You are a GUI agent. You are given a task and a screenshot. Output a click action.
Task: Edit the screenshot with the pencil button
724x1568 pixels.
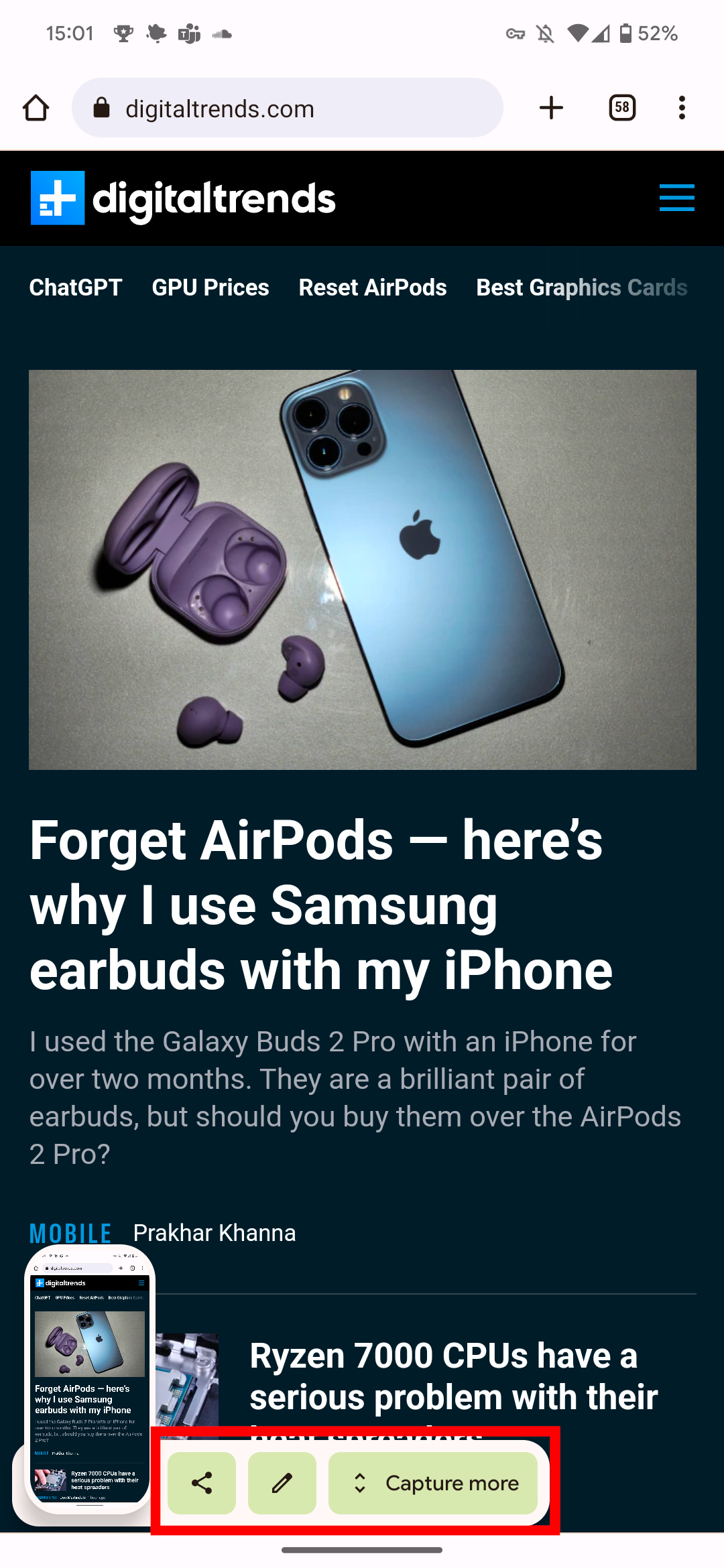point(282,1483)
